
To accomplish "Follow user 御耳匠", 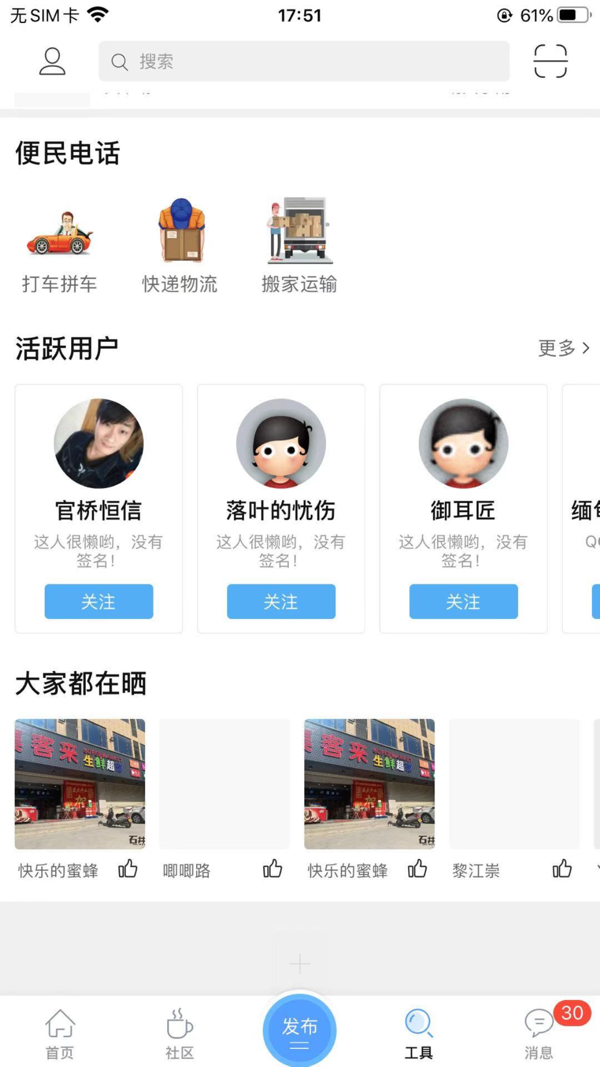I will tap(463, 602).
